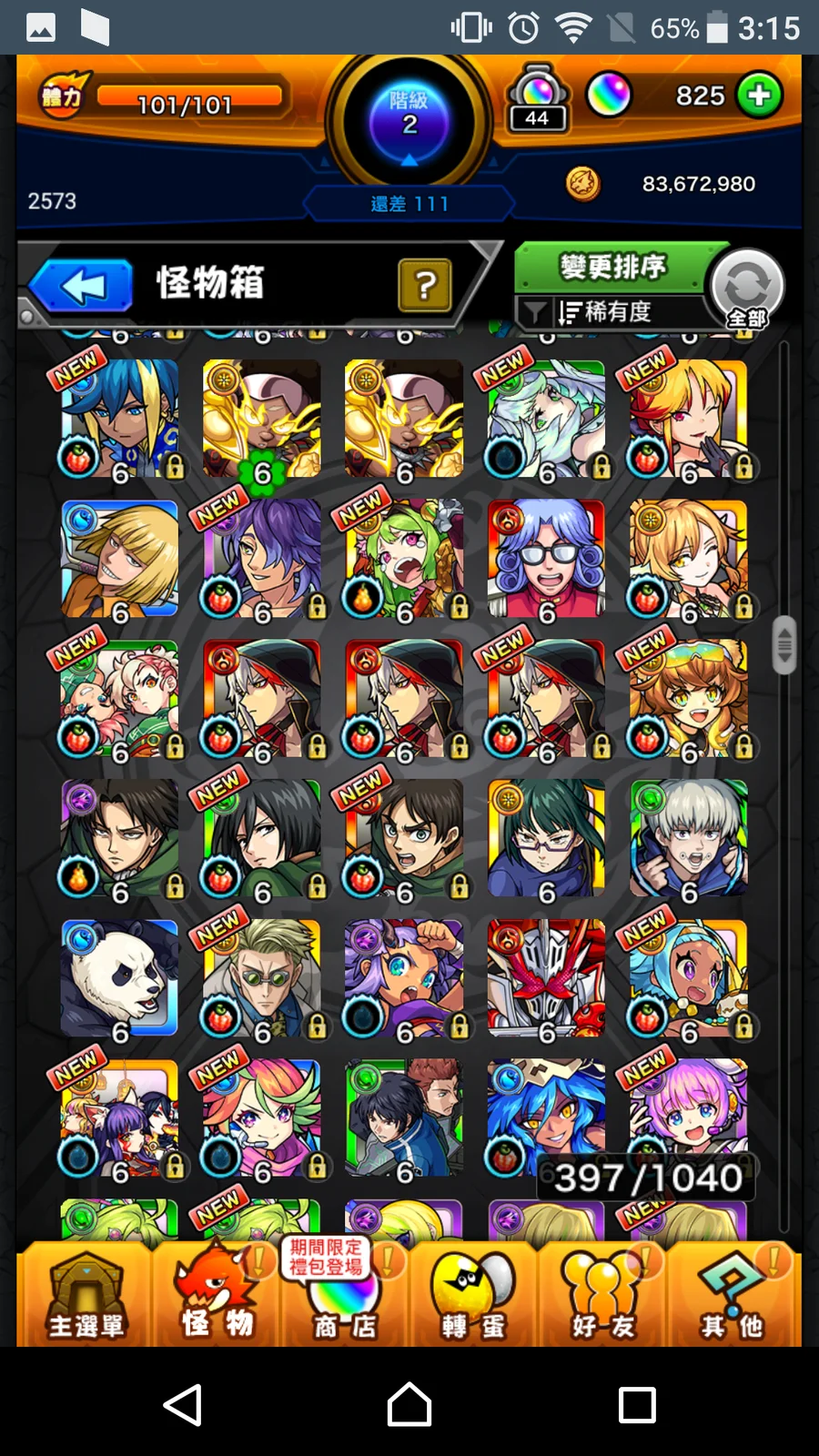This screenshot has height=1456, width=819.
Task: Tap the system back navigation button
Action: [x=183, y=1404]
